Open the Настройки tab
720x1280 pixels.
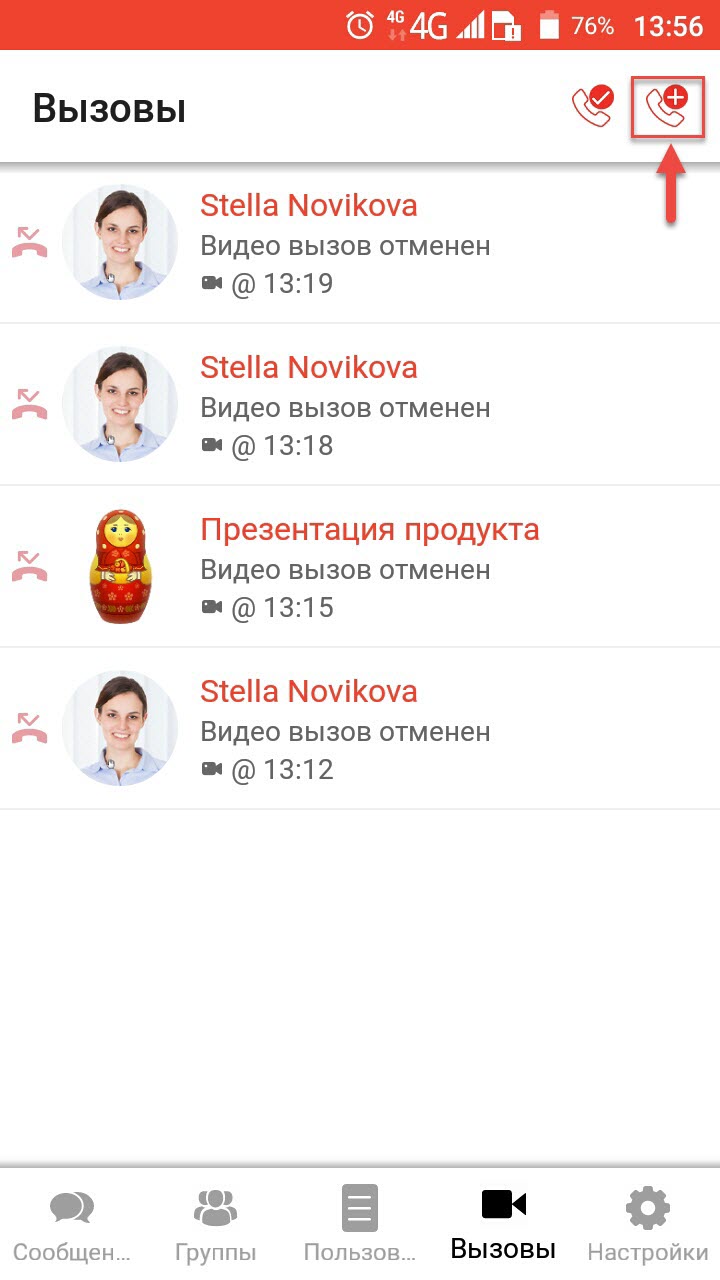tap(647, 1224)
